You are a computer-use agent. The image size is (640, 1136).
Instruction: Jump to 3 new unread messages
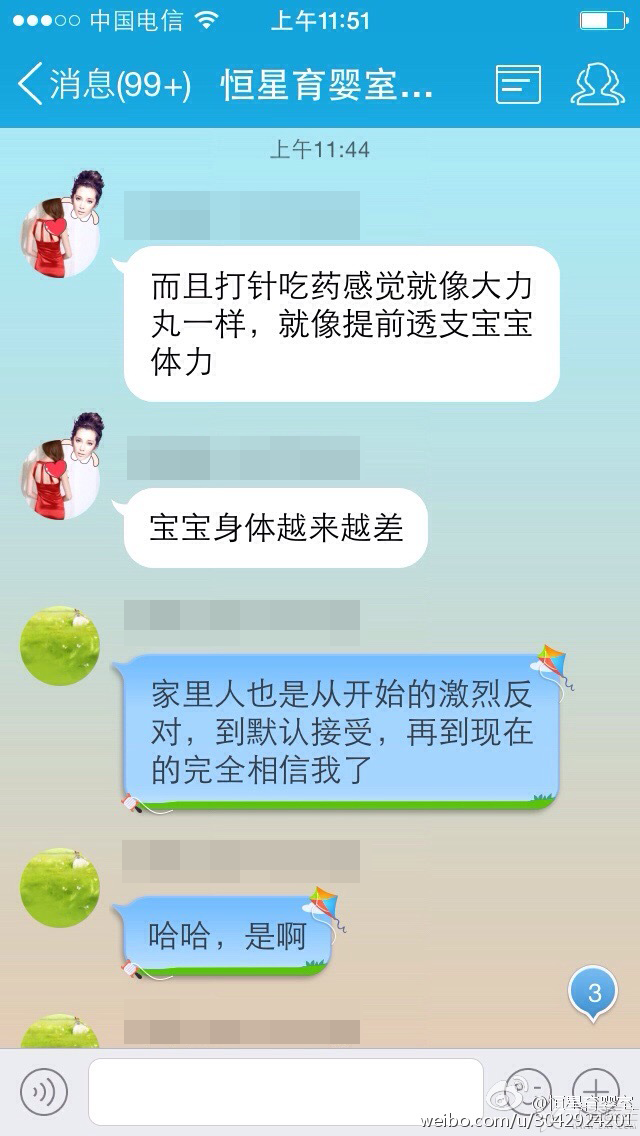click(x=594, y=993)
